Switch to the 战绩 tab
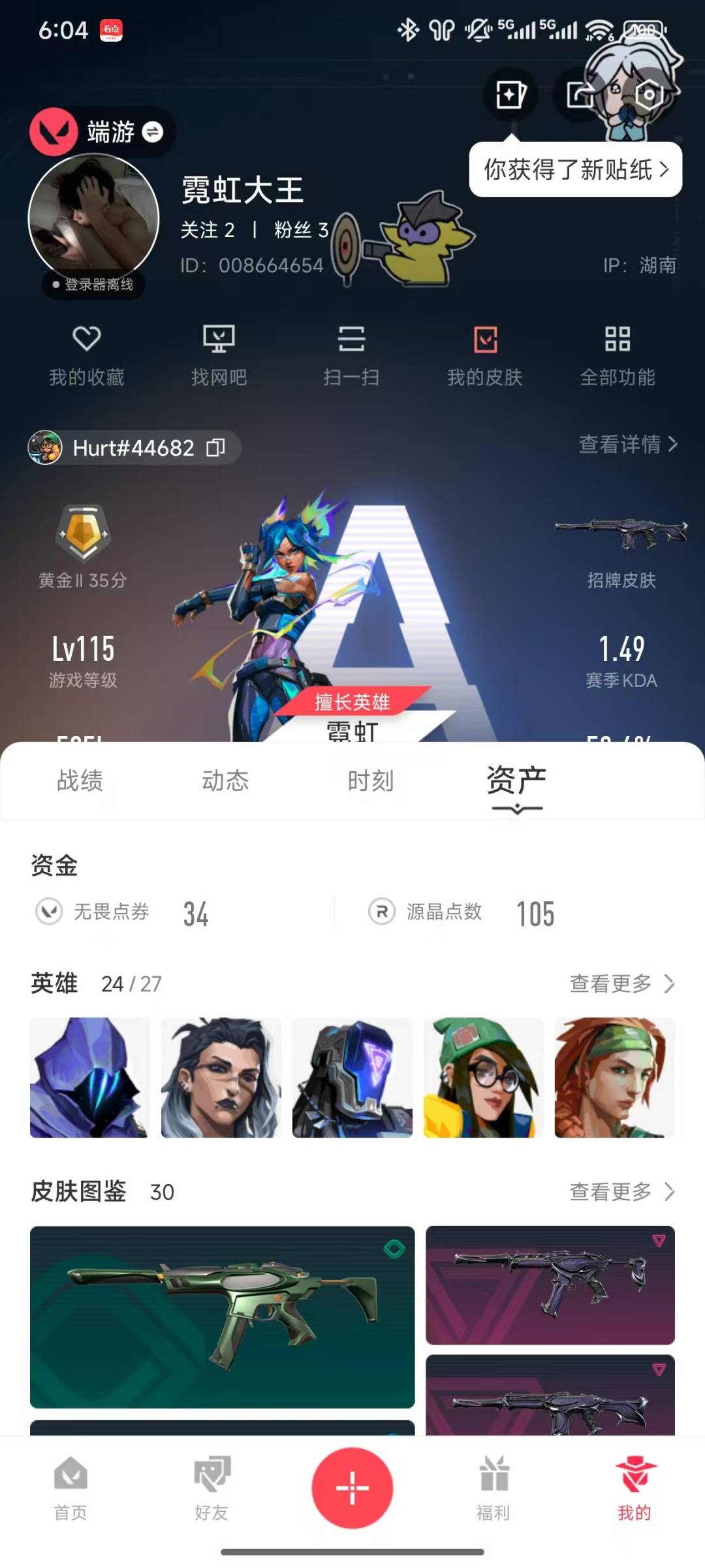Screen dimensions: 705x1568 [x=80, y=781]
